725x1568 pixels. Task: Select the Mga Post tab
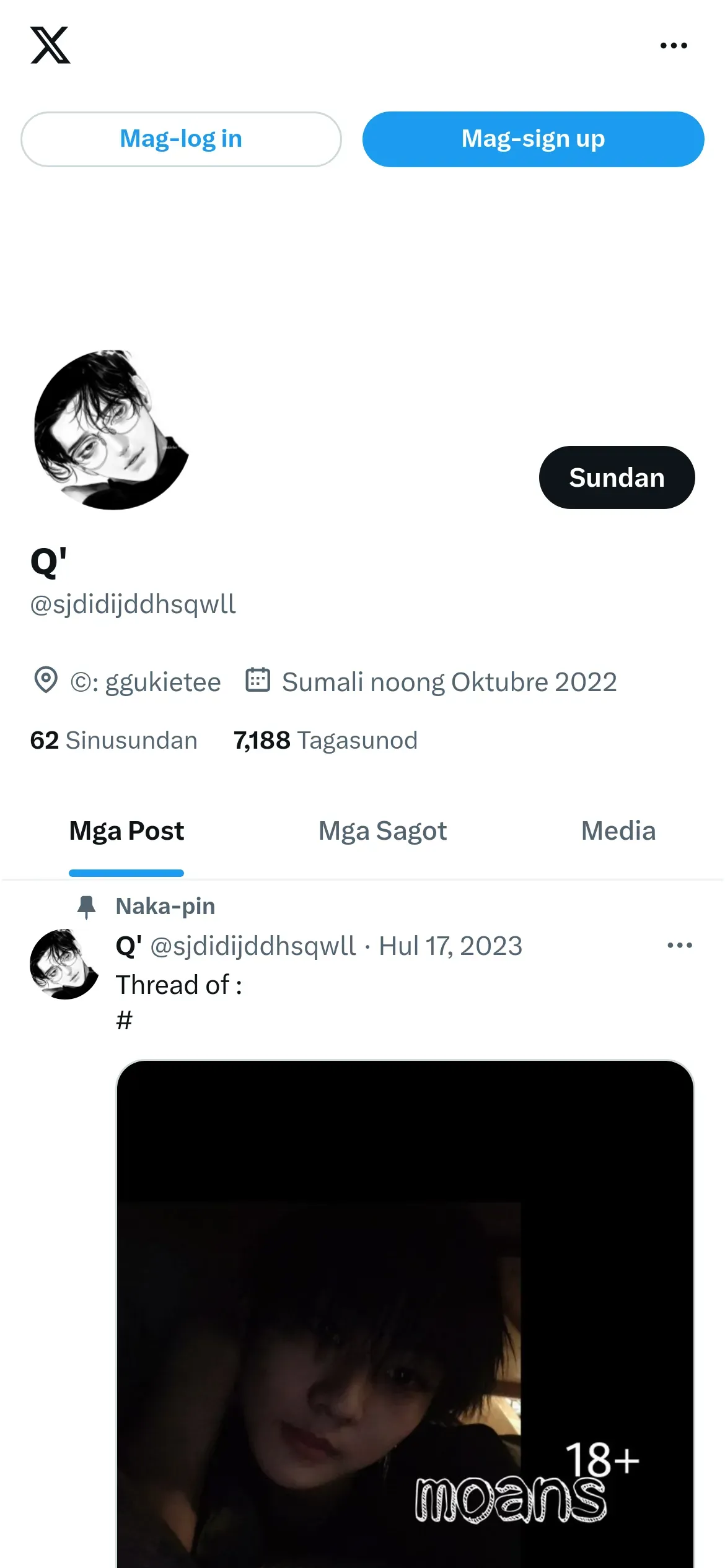(x=126, y=831)
